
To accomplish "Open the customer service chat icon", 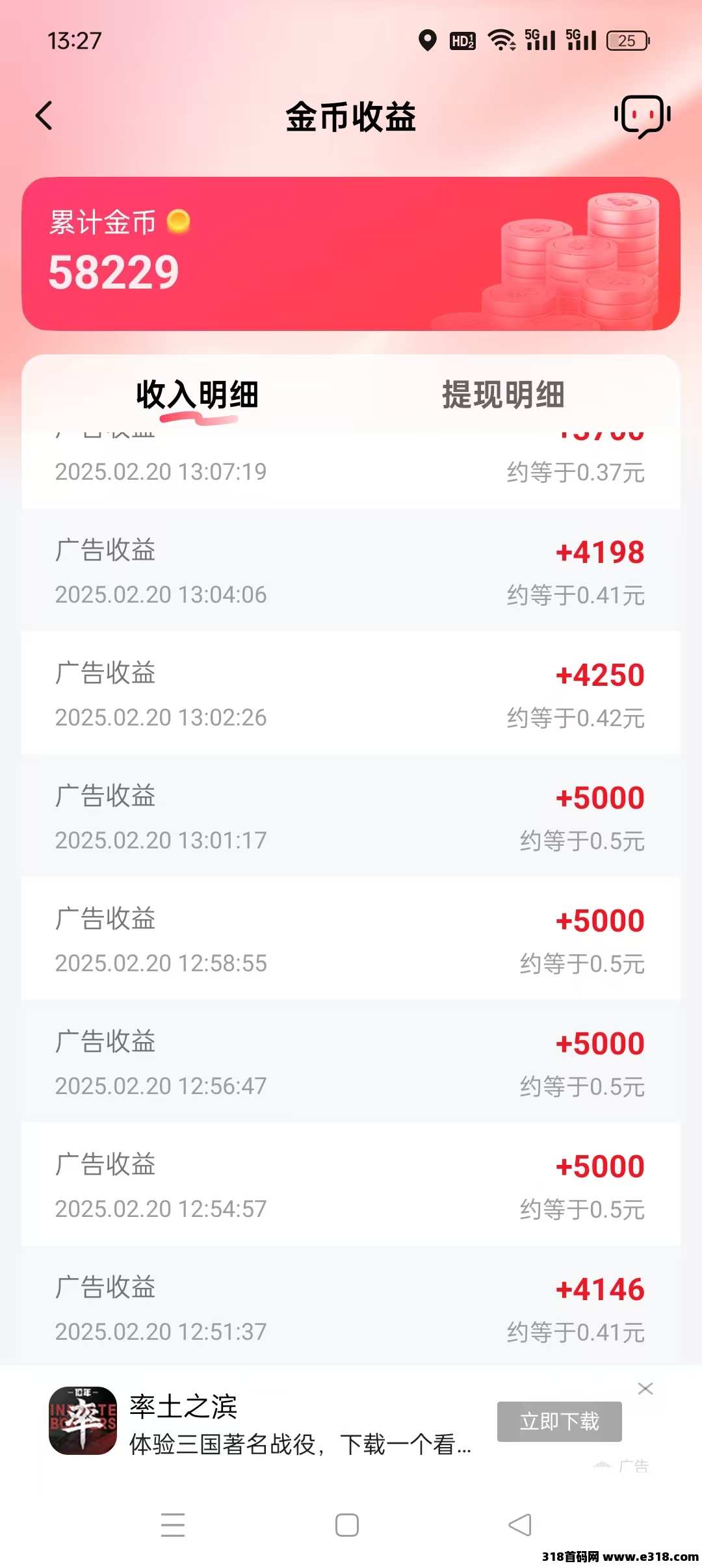I will (x=642, y=116).
